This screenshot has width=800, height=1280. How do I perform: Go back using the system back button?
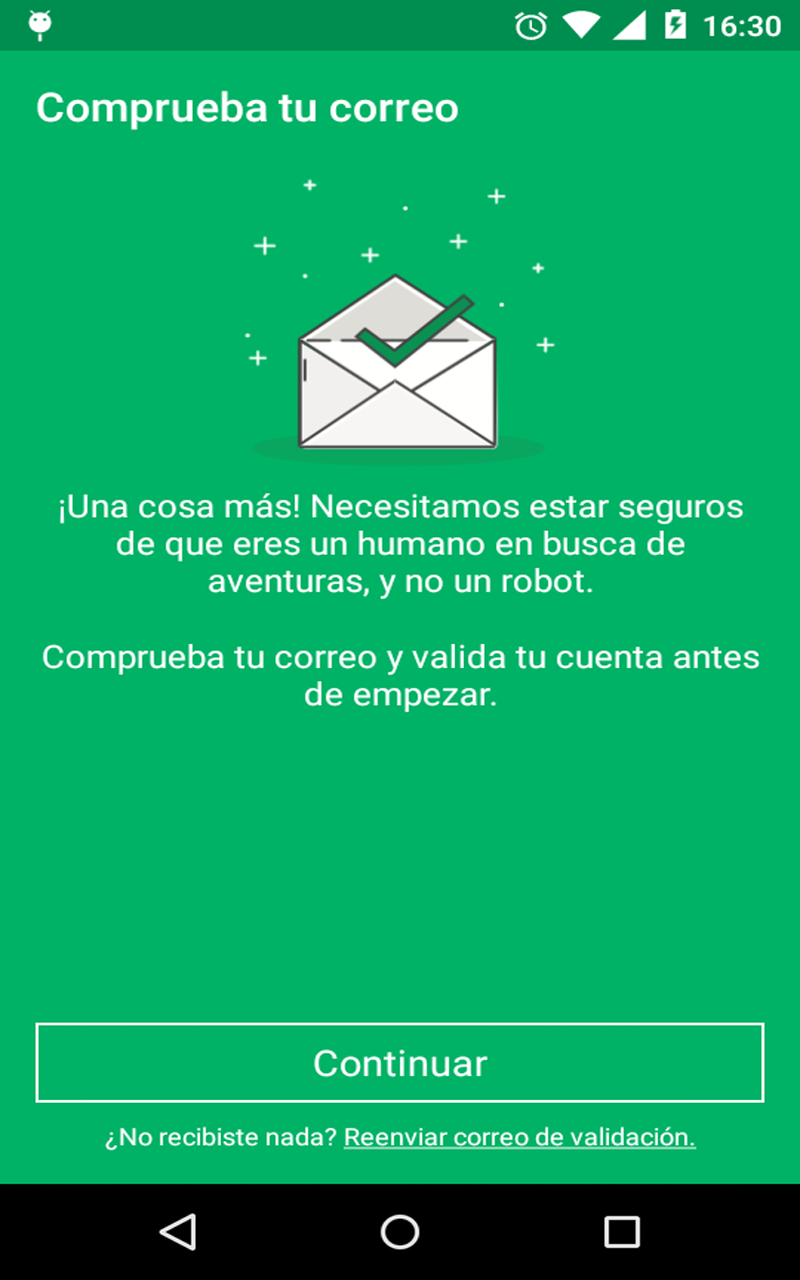pyautogui.click(x=178, y=1232)
